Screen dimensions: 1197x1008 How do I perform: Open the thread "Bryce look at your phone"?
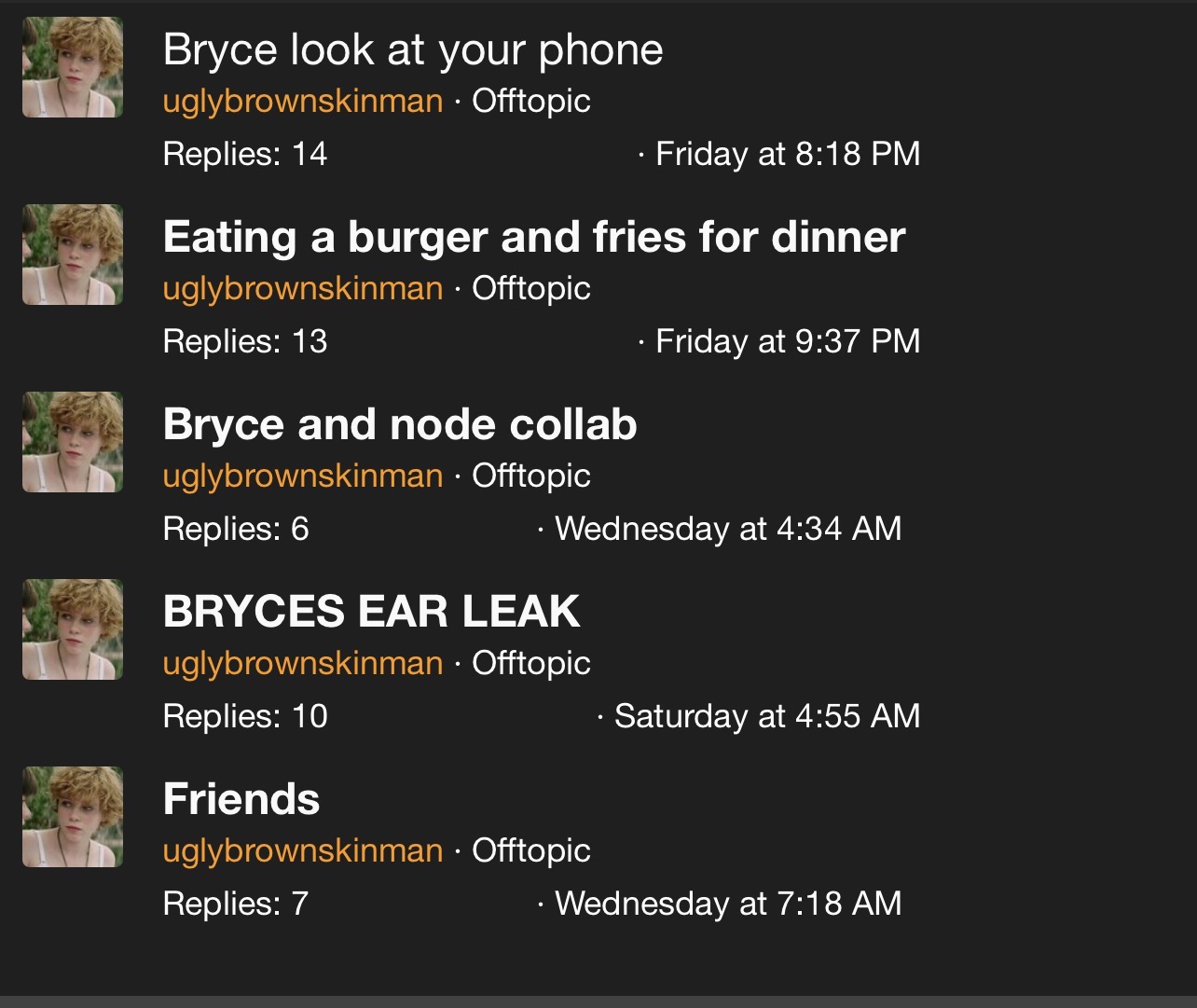pyautogui.click(x=412, y=50)
